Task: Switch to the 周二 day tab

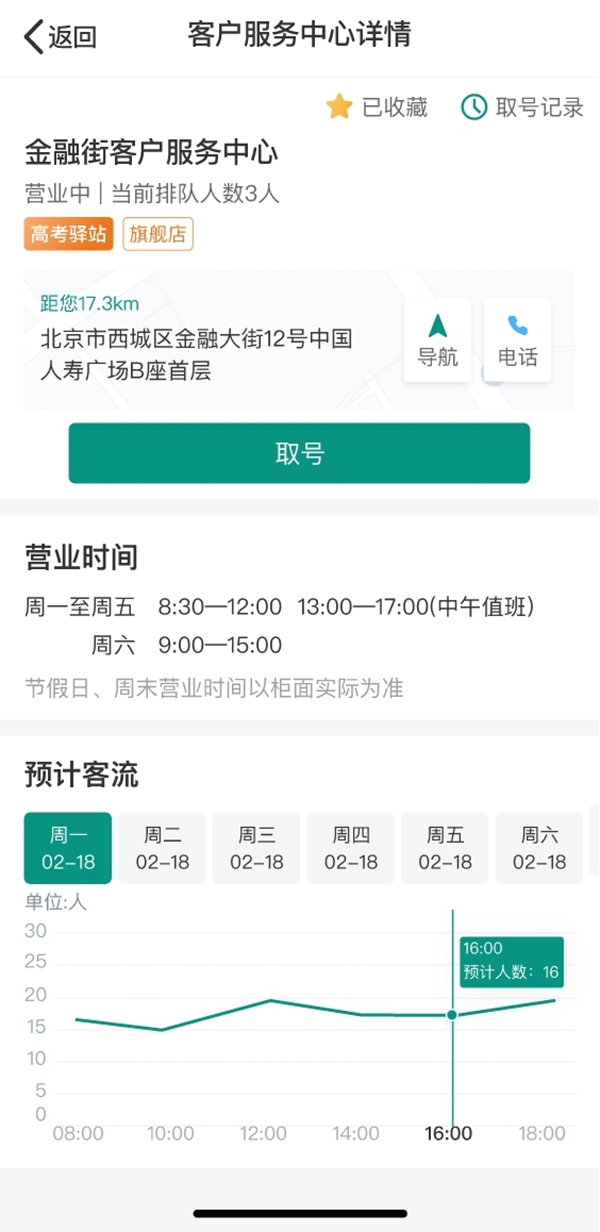Action: pos(162,848)
